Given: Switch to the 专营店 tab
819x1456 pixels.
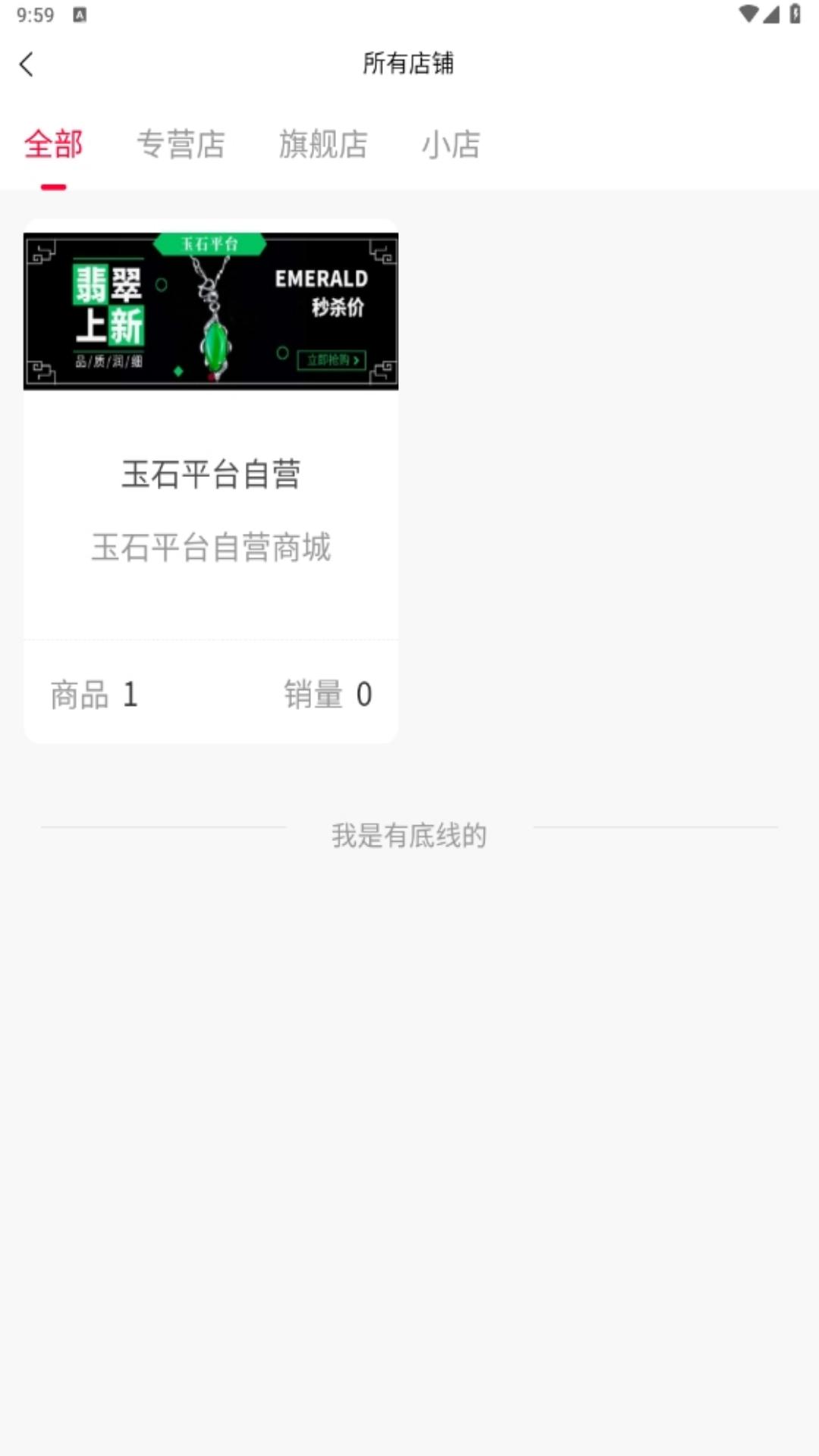Looking at the screenshot, I should (181, 144).
